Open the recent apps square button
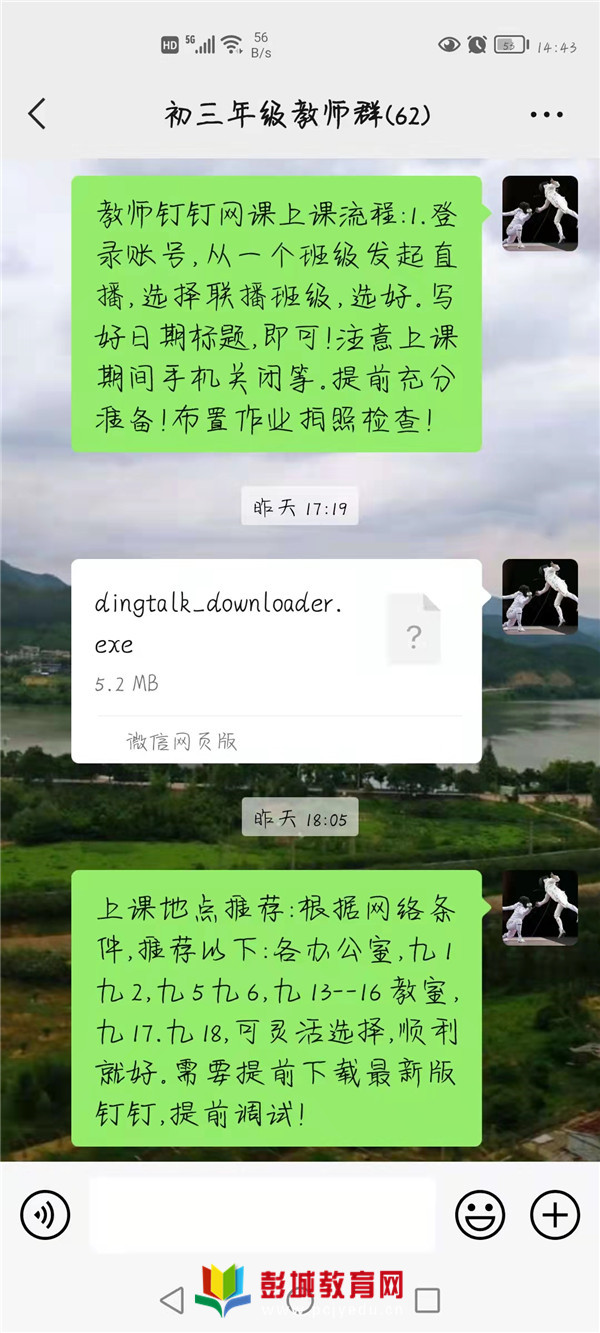This screenshot has width=600, height=1333. [x=428, y=1300]
